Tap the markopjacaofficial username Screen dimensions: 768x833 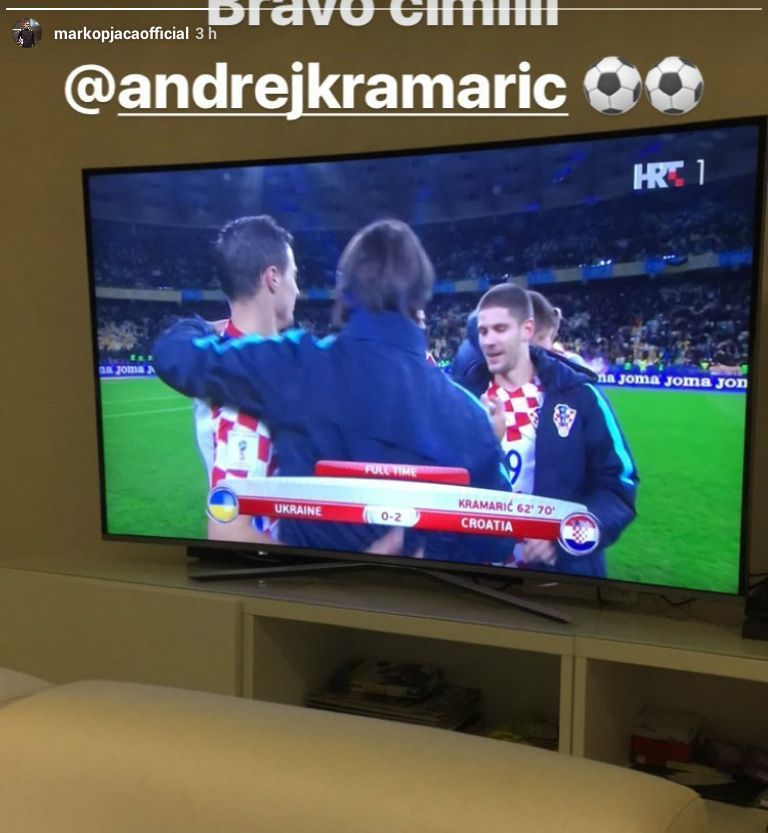(x=121, y=34)
